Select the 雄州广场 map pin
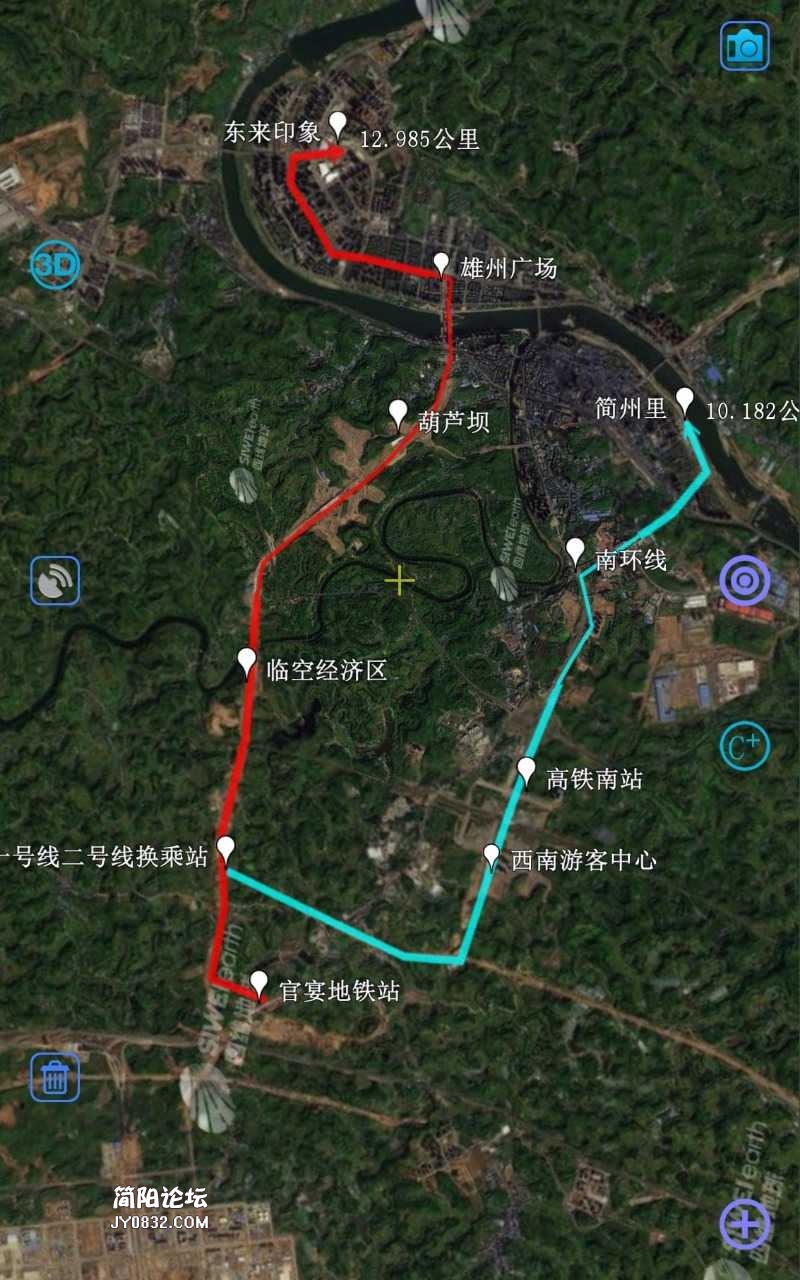Image resolution: width=800 pixels, height=1280 pixels. (441, 265)
